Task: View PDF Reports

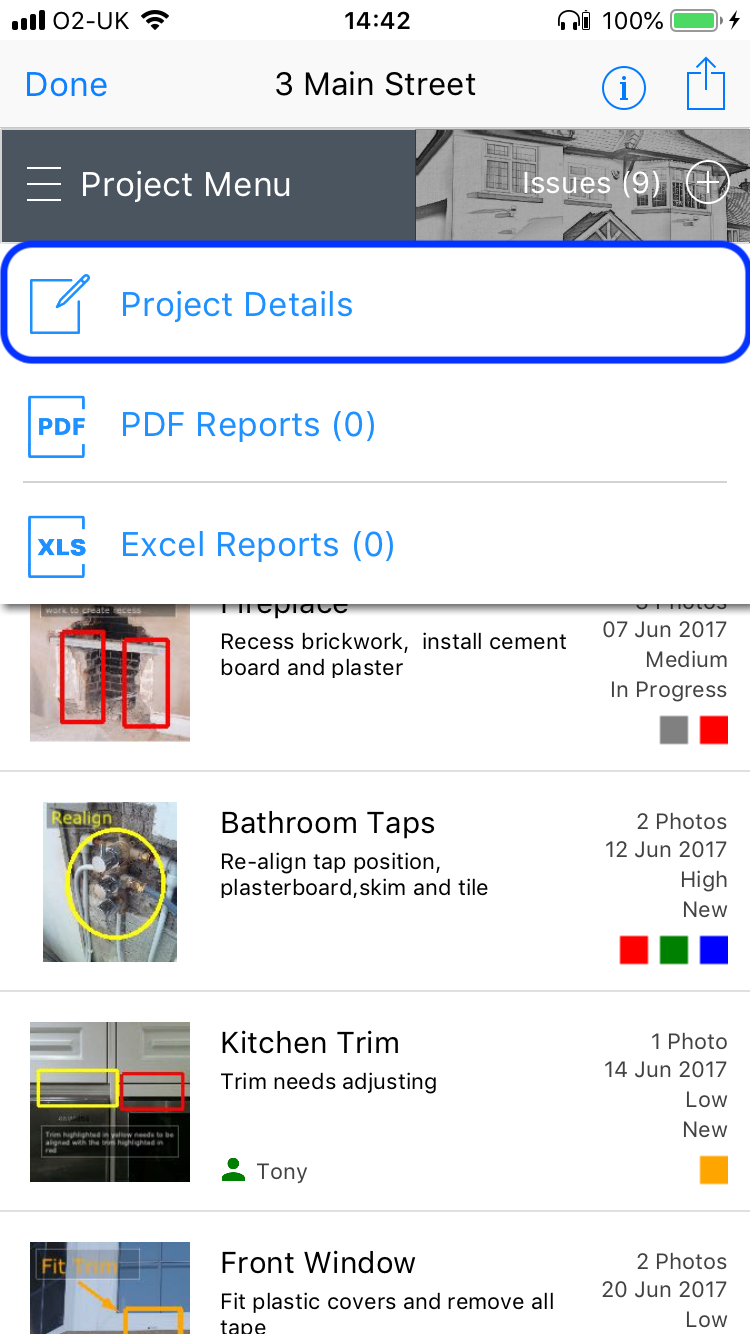Action: click(x=375, y=424)
